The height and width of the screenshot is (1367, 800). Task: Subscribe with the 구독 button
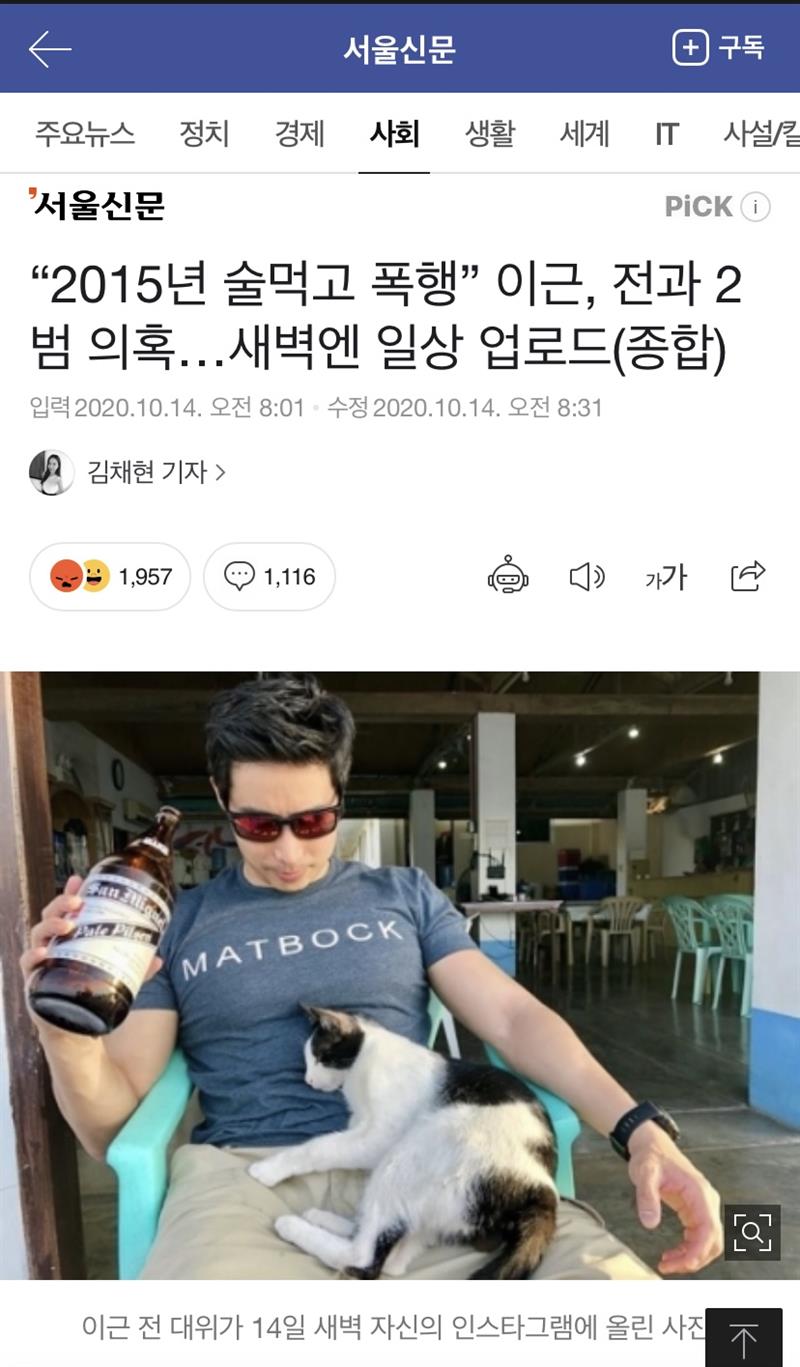coord(718,47)
